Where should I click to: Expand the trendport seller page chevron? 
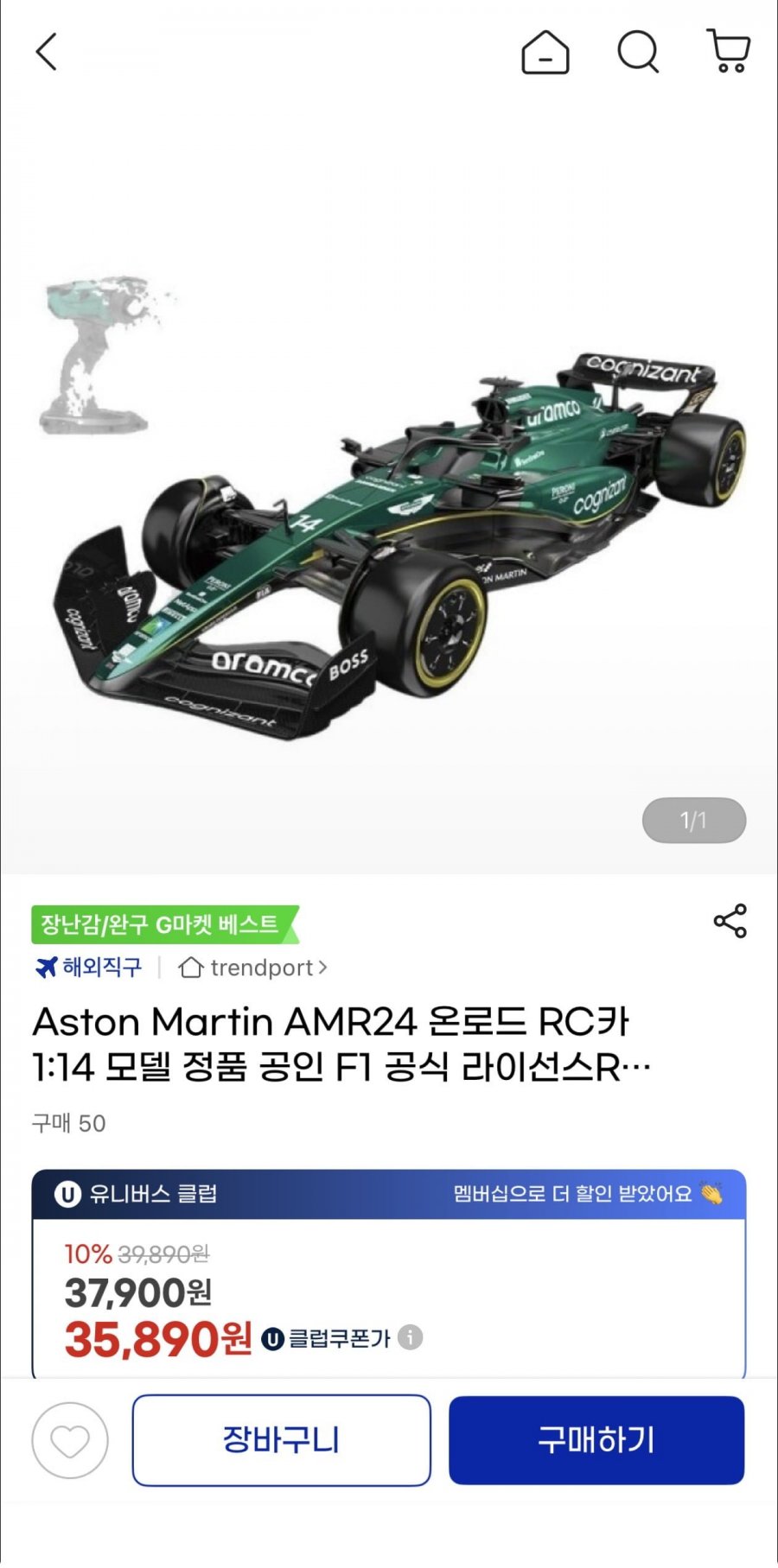click(x=323, y=968)
